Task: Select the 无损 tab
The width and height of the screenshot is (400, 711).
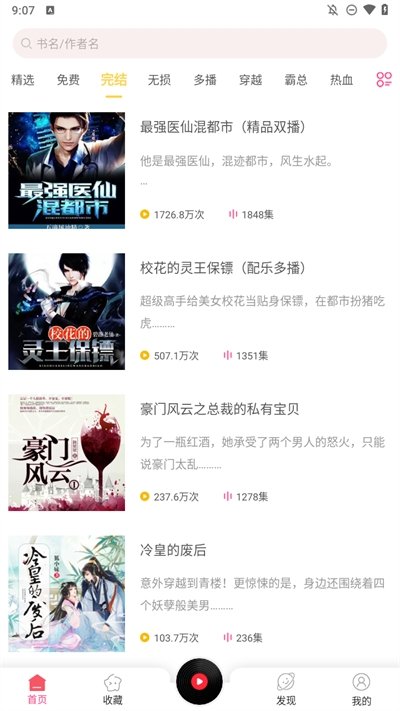Action: [159, 80]
